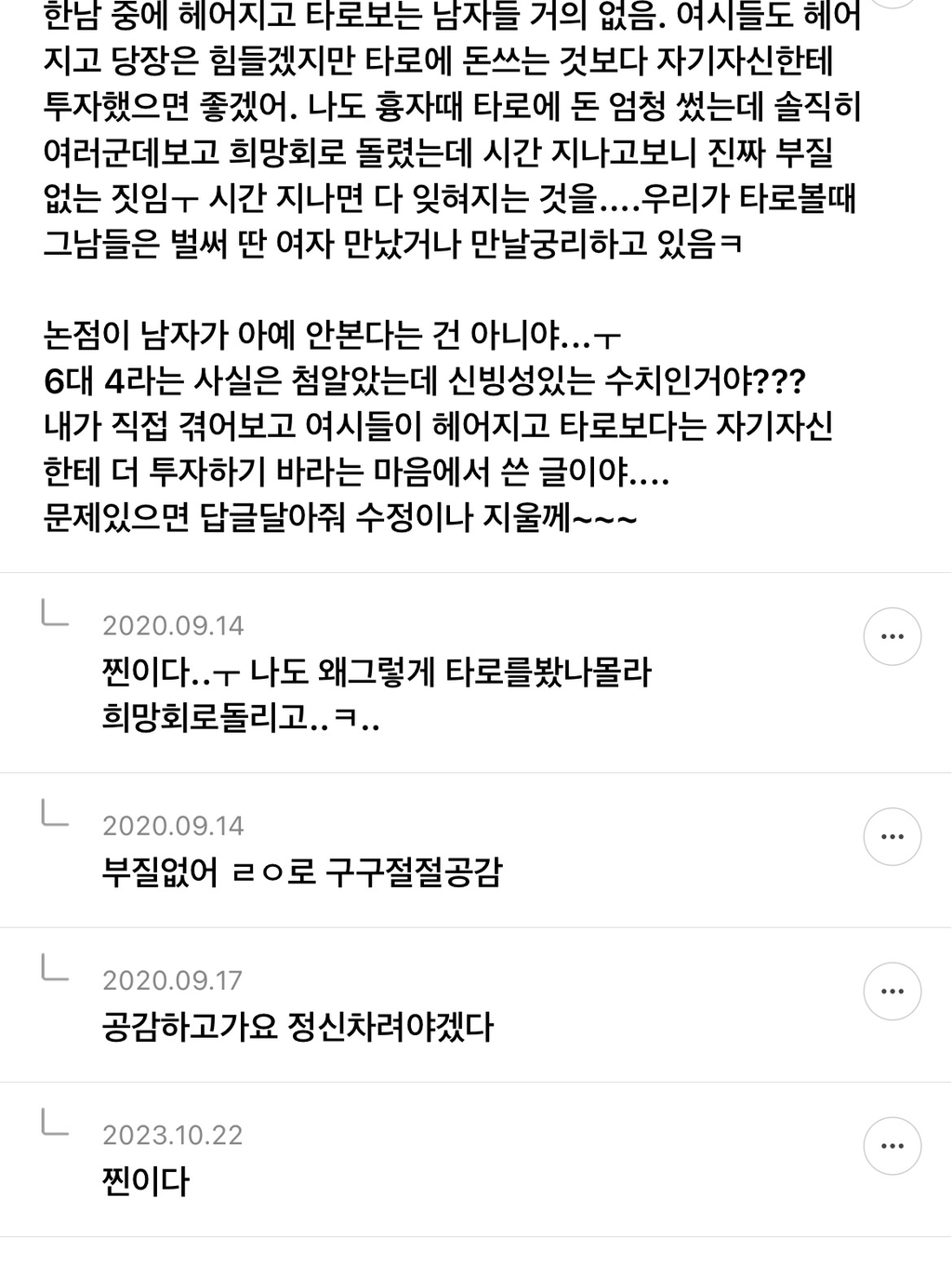Viewport: 952px width, 1264px height.
Task: Open options for reply '공감하고가요 정신차려야겠다'
Action: [x=892, y=991]
